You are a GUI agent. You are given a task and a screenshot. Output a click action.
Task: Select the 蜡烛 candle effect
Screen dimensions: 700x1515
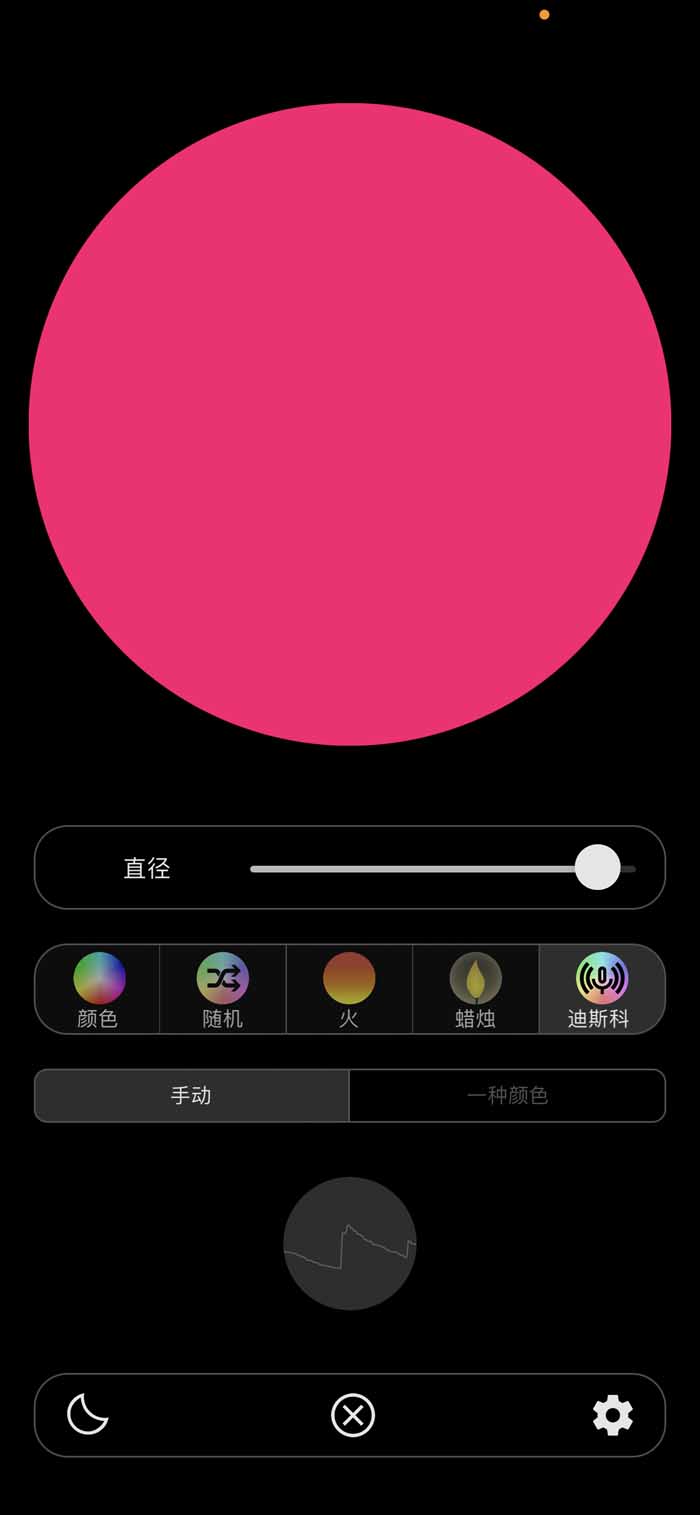475,989
